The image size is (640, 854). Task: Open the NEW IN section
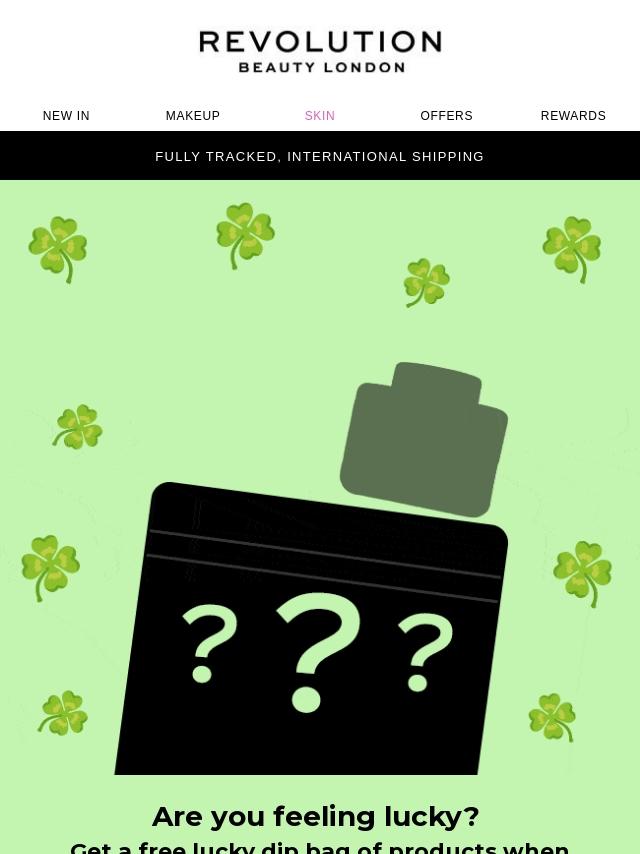pyautogui.click(x=66, y=116)
